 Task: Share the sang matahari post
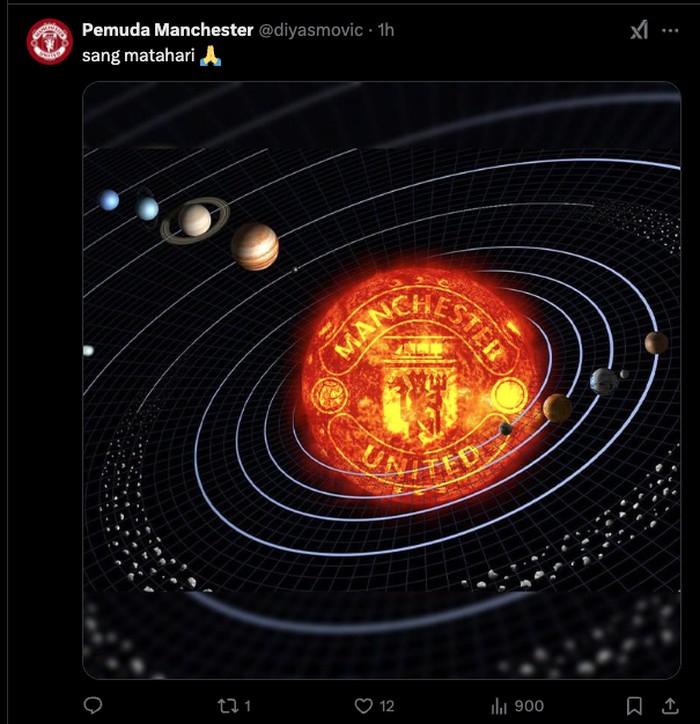click(669, 706)
